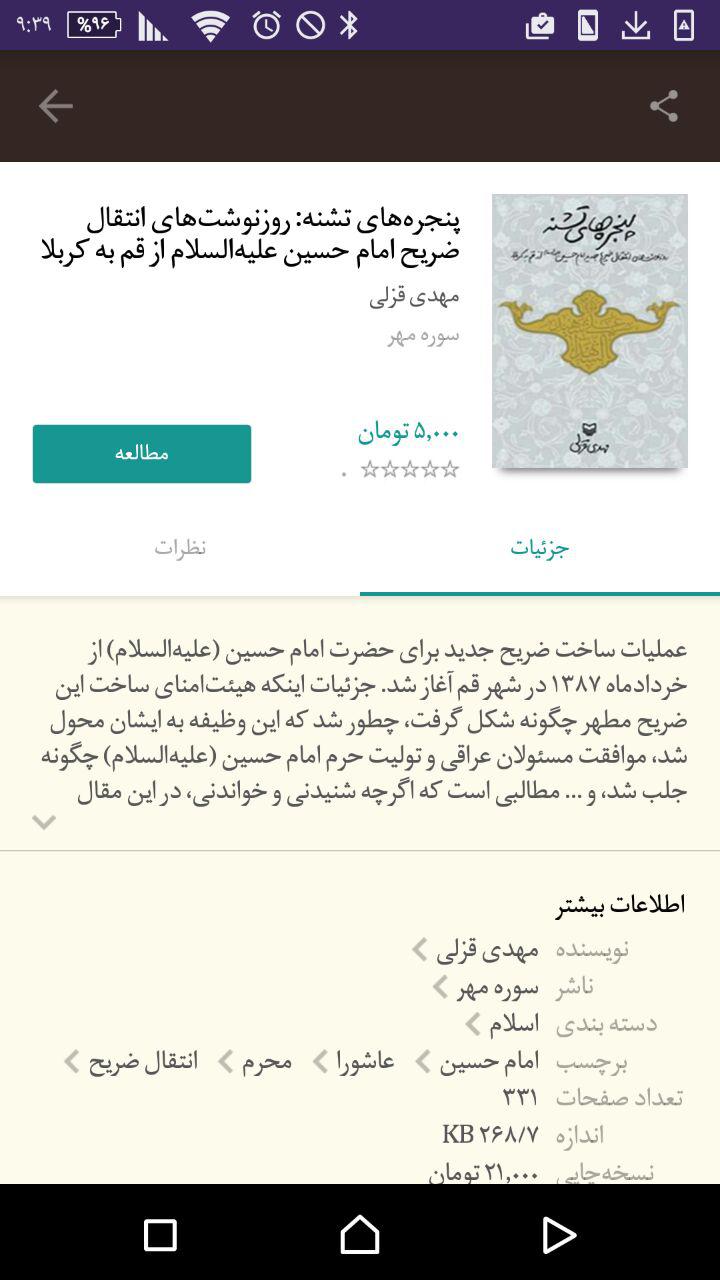
Task: Open recent apps via square button
Action: (160, 1235)
